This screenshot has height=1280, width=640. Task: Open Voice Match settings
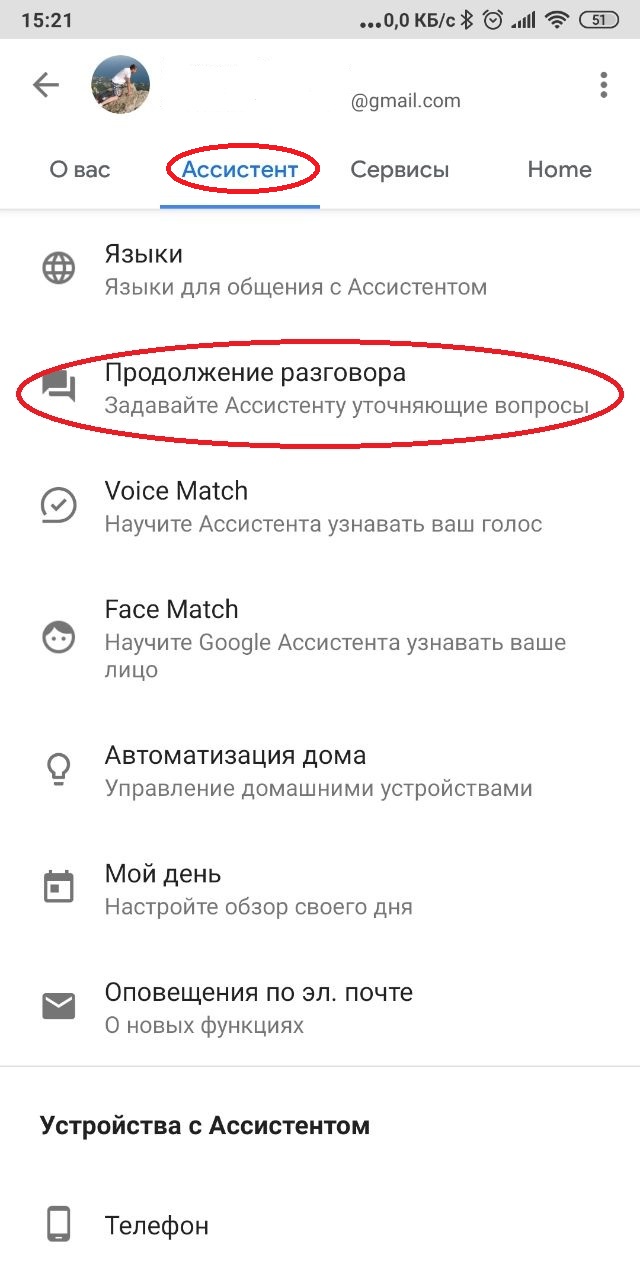(x=320, y=506)
